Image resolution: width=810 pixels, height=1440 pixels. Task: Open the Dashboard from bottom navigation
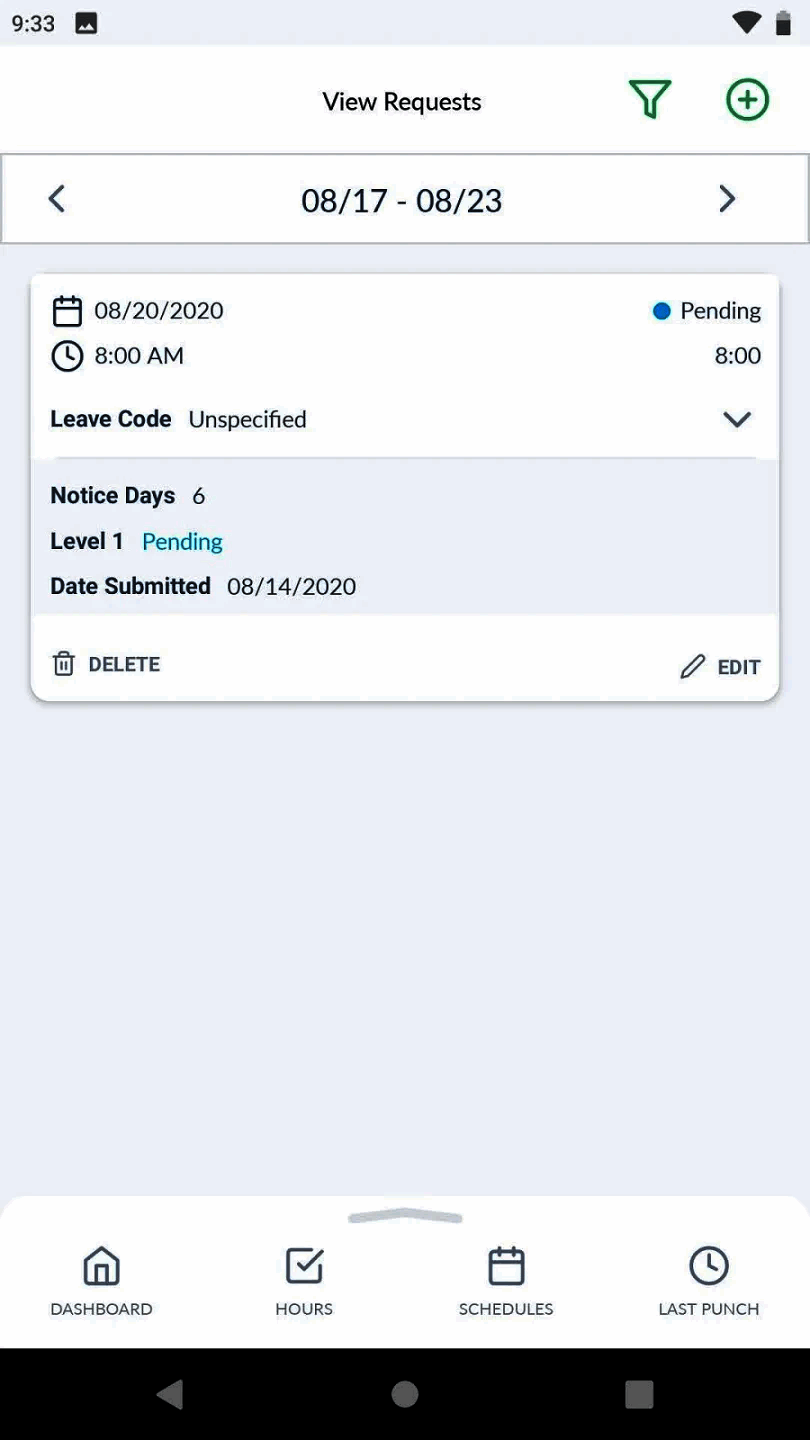coord(101,1280)
